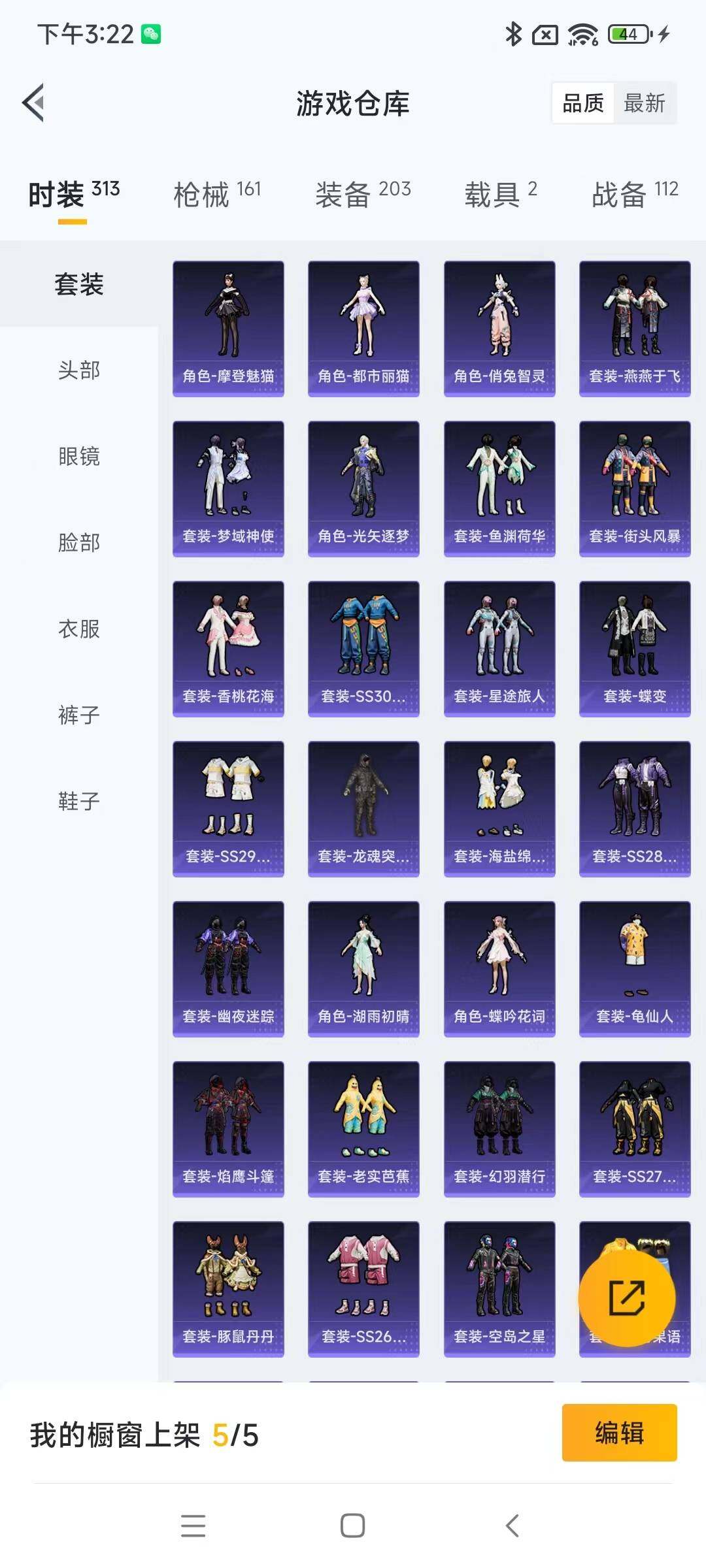The height and width of the screenshot is (1568, 706).
Task: Choose the 裤子 category
Action: [79, 715]
